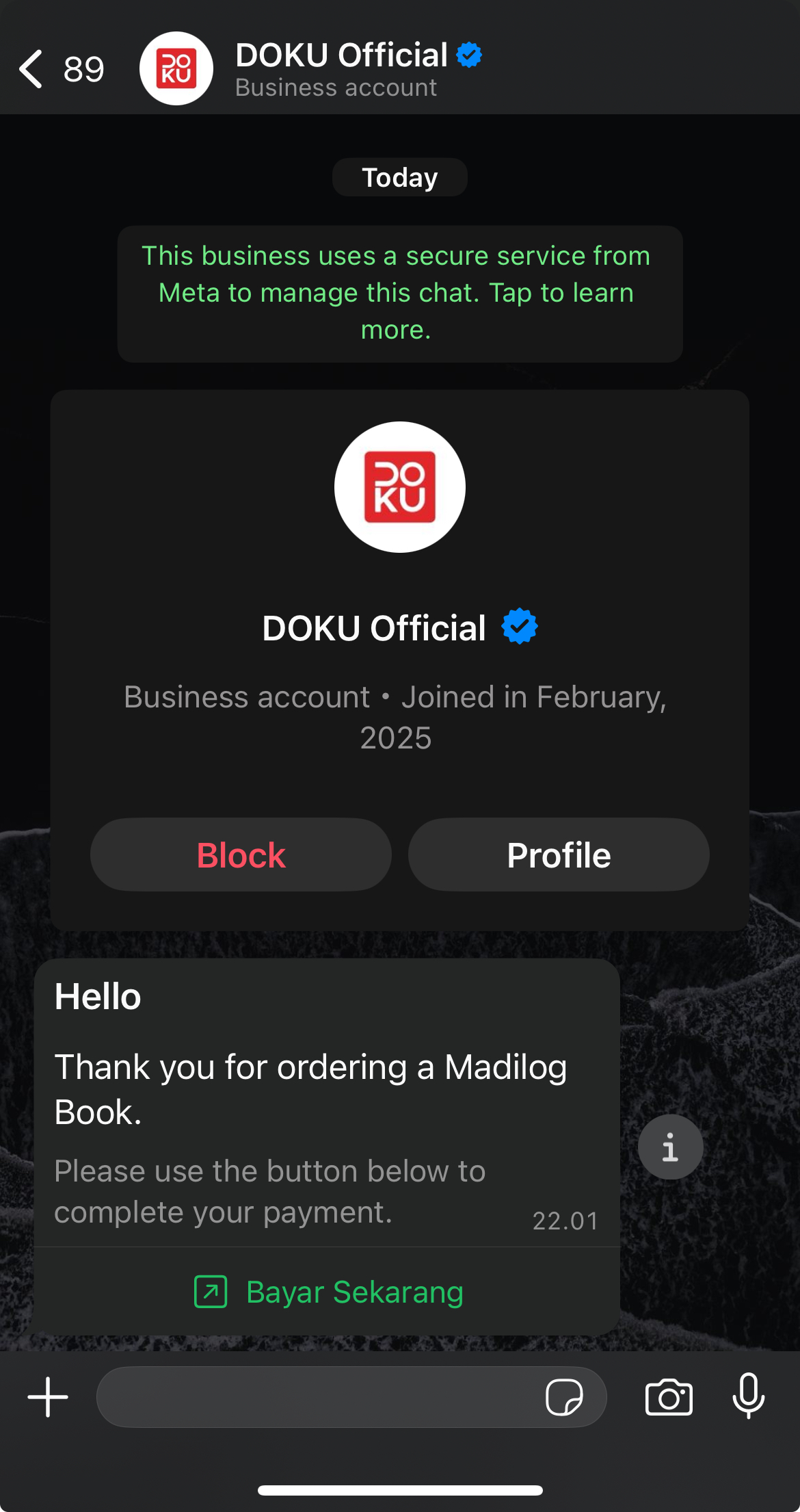
Task: Start a voice message recording
Action: 749,1396
